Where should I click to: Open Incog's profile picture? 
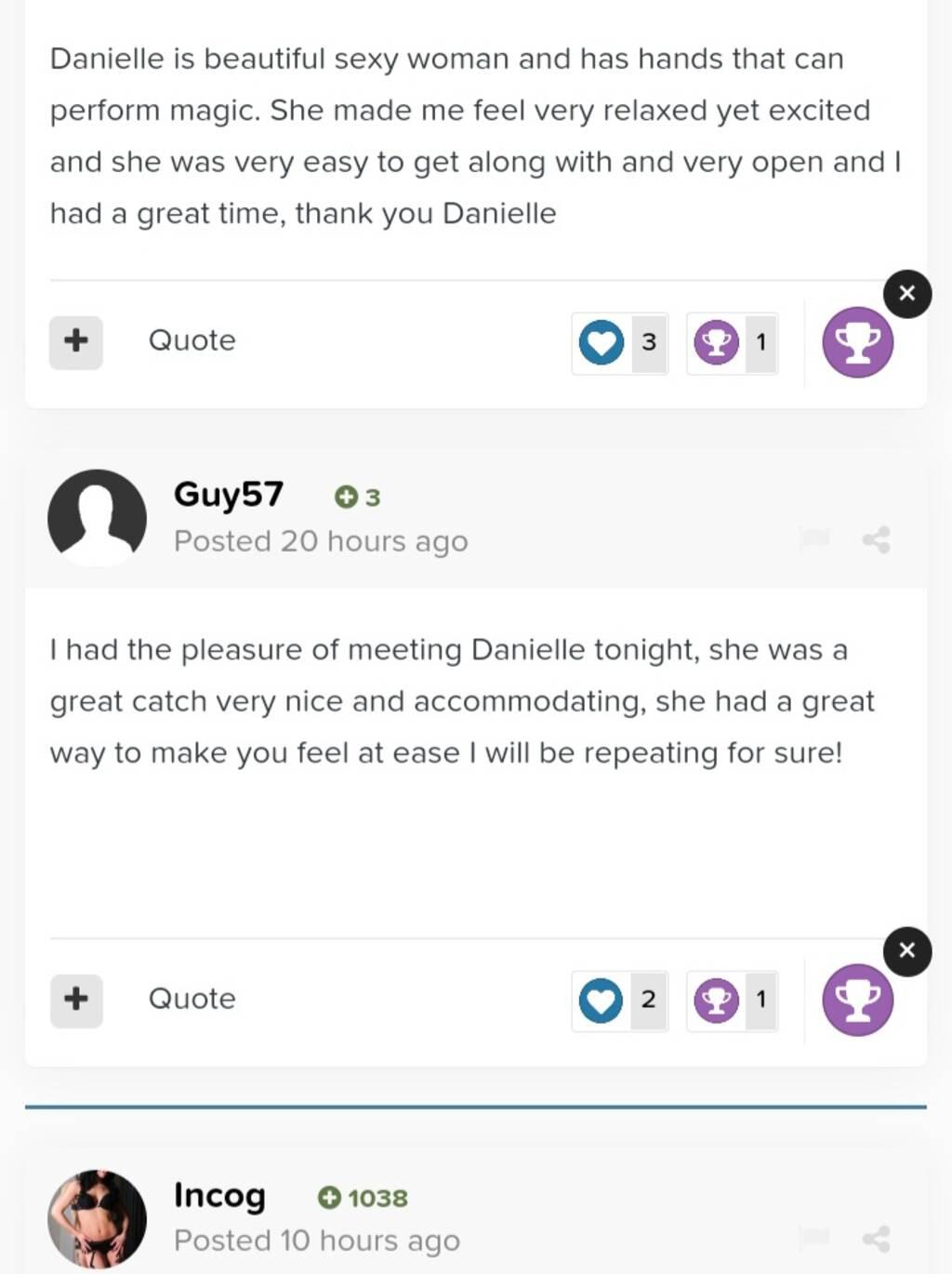click(97, 1218)
